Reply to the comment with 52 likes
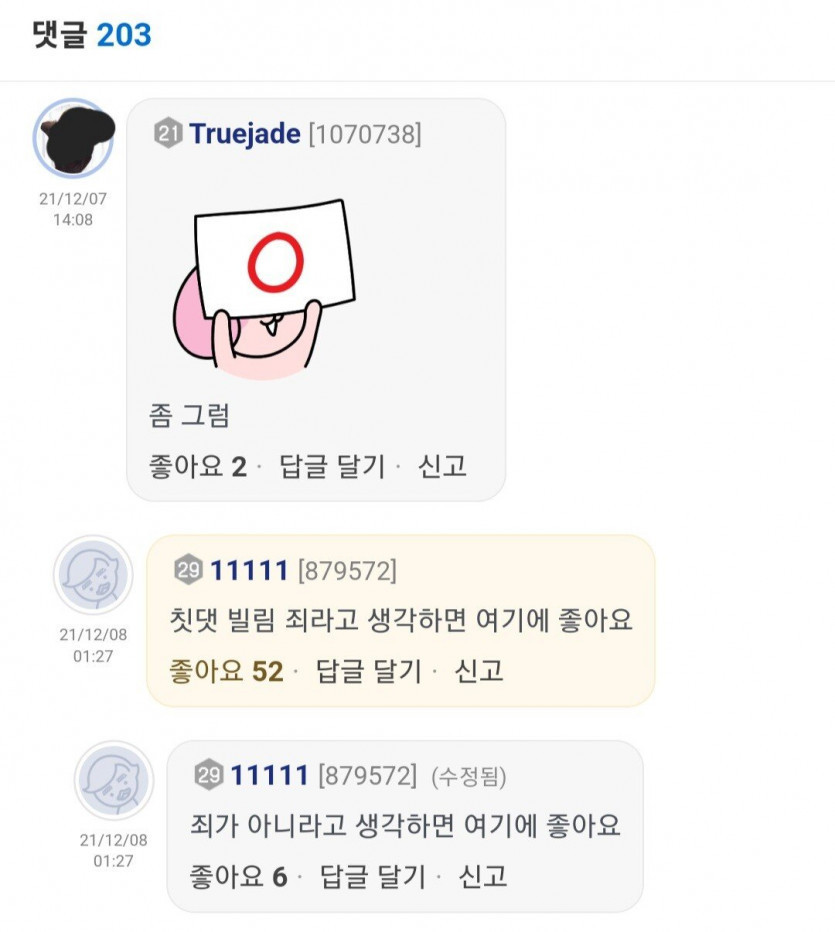 [369, 671]
